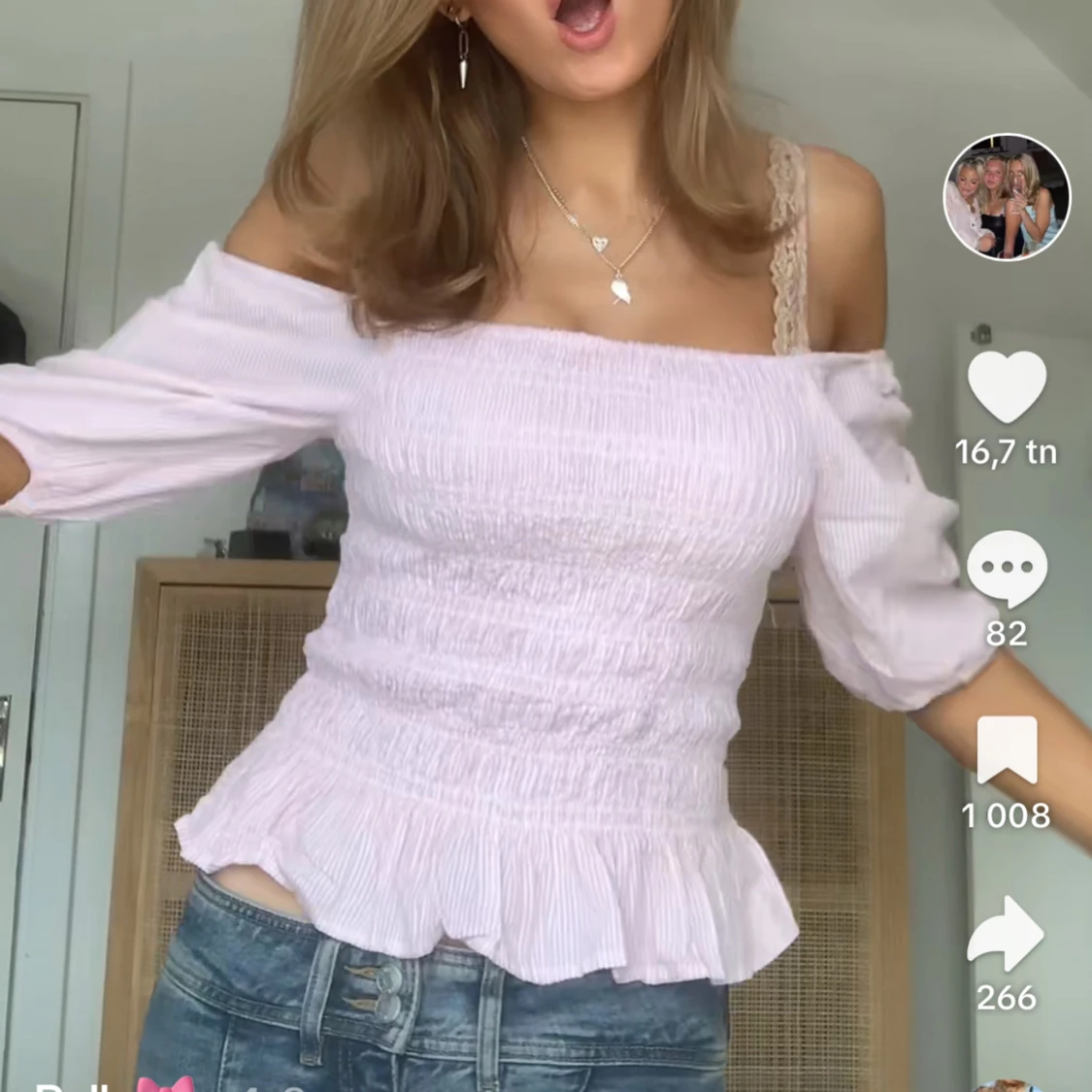Open the creator's profile picture
This screenshot has height=1092, width=1092.
coord(1007,198)
